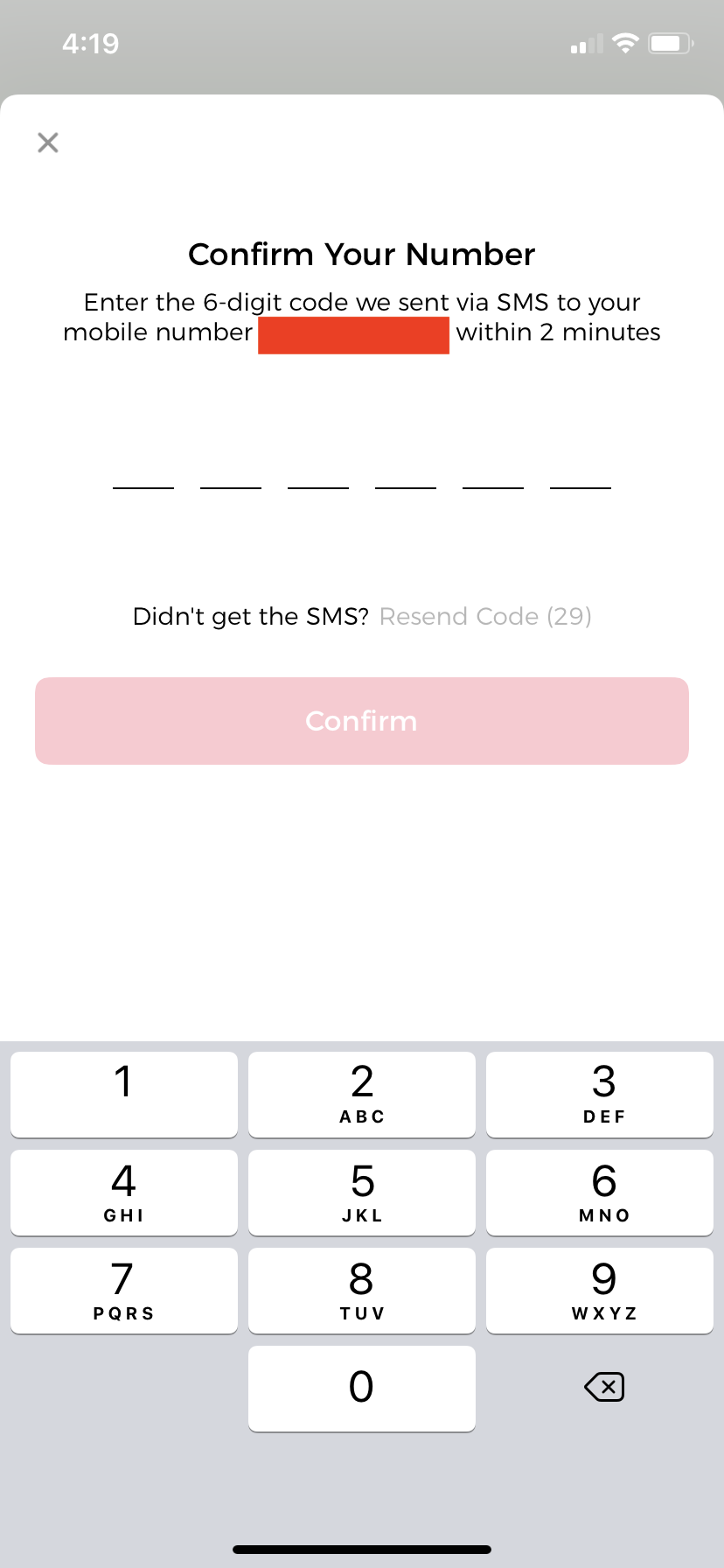Tap the Confirm button
Screen dimensions: 724x1568
click(x=362, y=721)
